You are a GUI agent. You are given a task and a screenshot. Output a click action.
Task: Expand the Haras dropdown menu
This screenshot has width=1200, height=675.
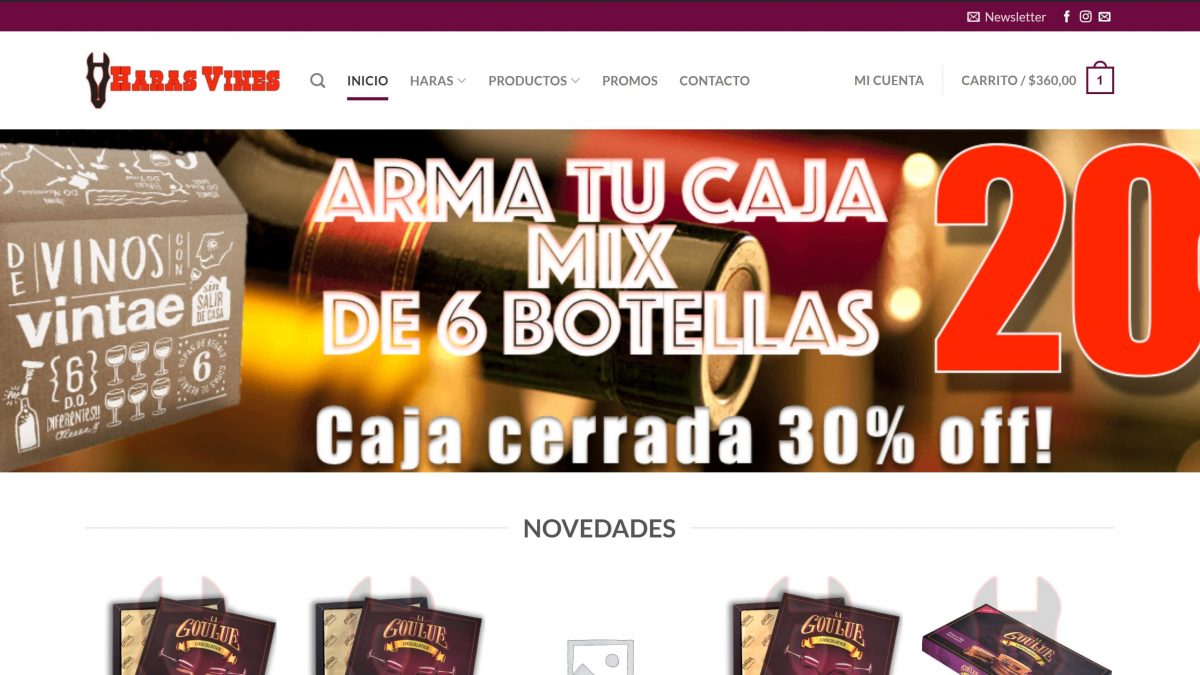pos(437,81)
